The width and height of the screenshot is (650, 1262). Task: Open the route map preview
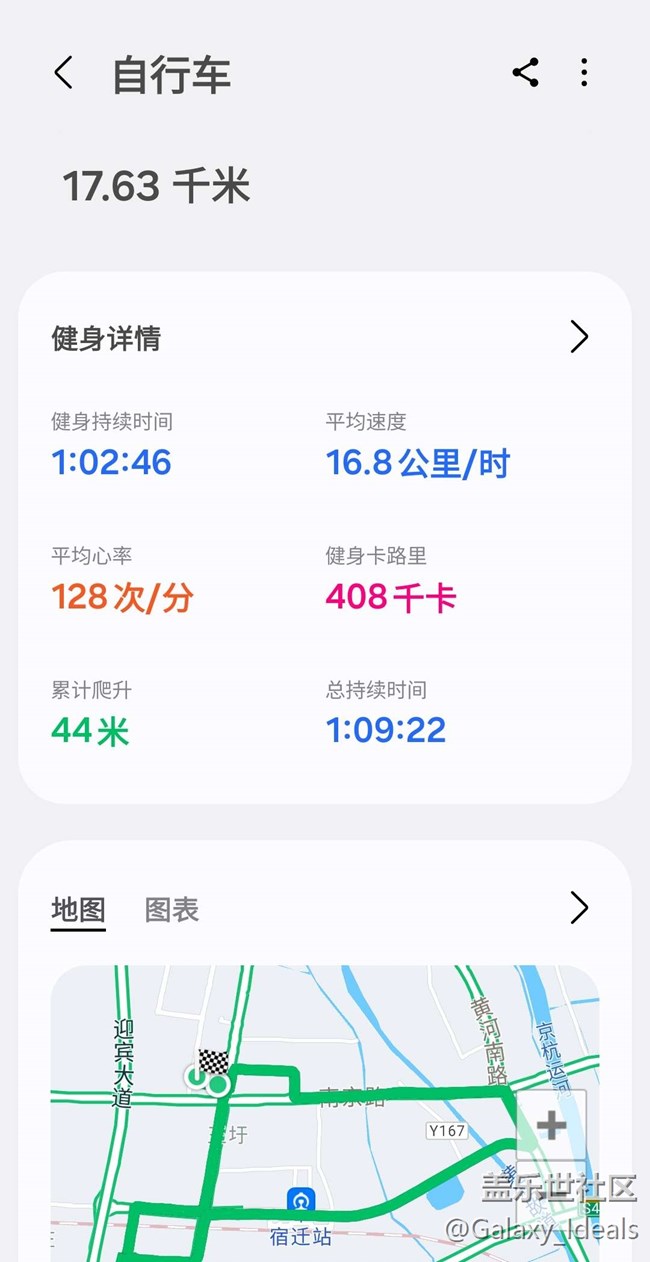(325, 1113)
